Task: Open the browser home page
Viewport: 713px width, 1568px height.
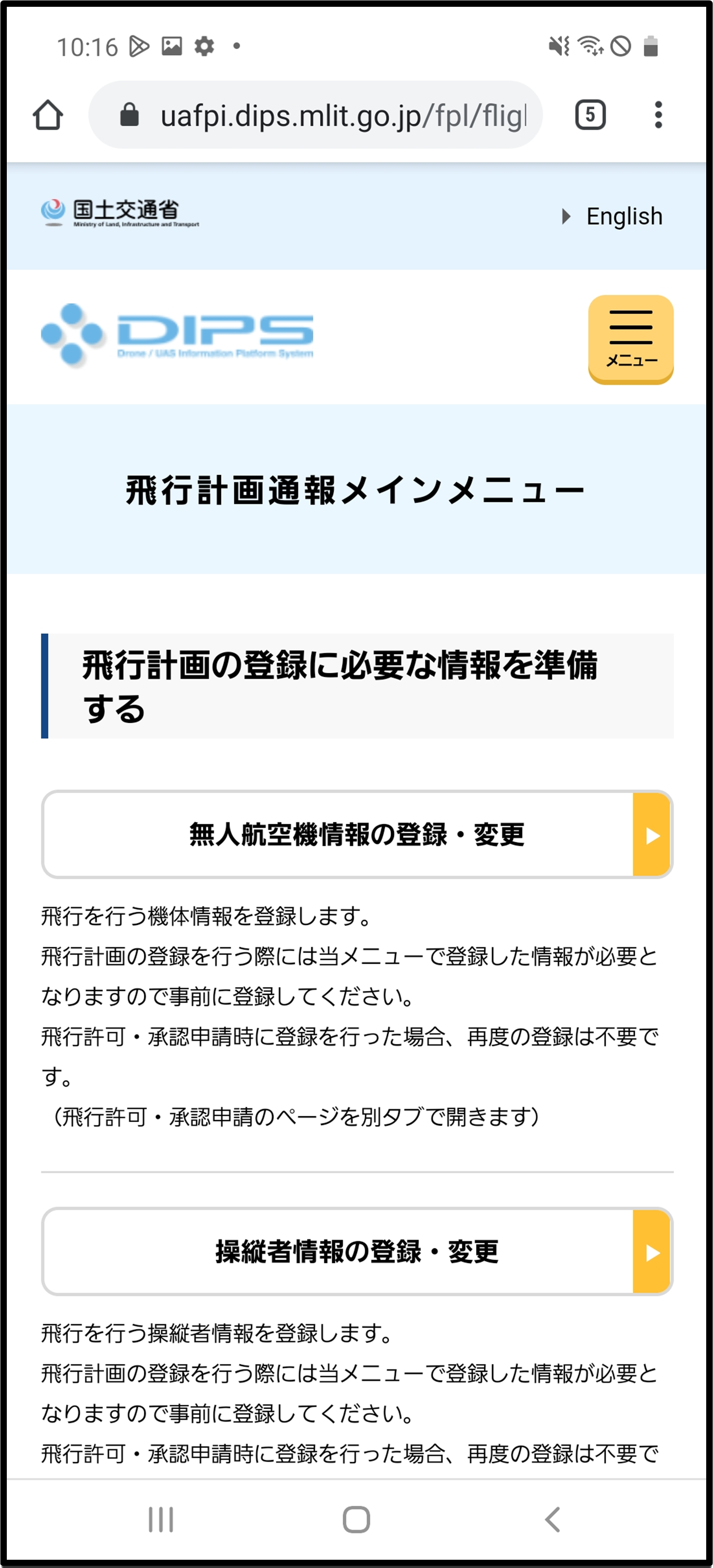Action: pos(48,115)
